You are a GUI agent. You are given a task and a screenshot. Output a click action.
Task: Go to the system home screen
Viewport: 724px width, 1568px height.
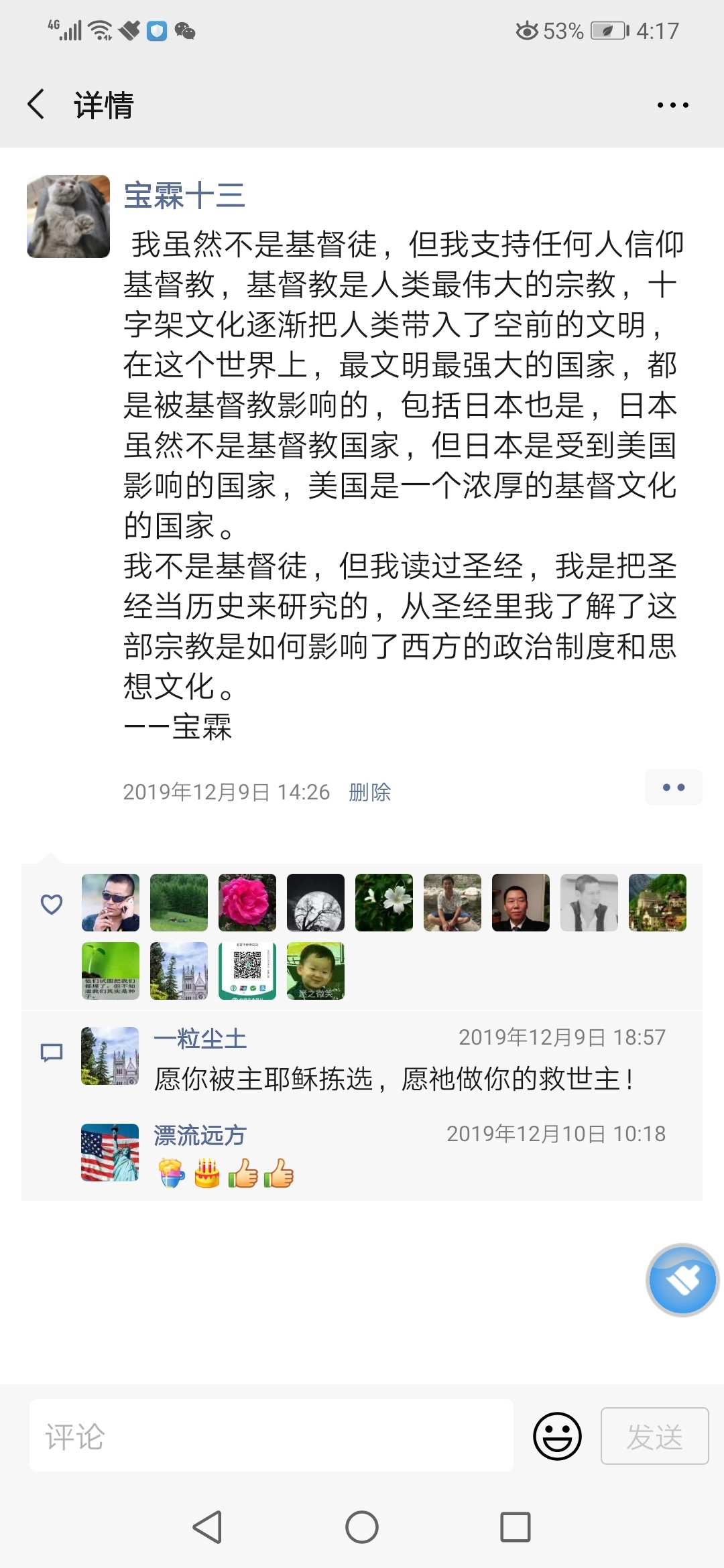point(362,1527)
